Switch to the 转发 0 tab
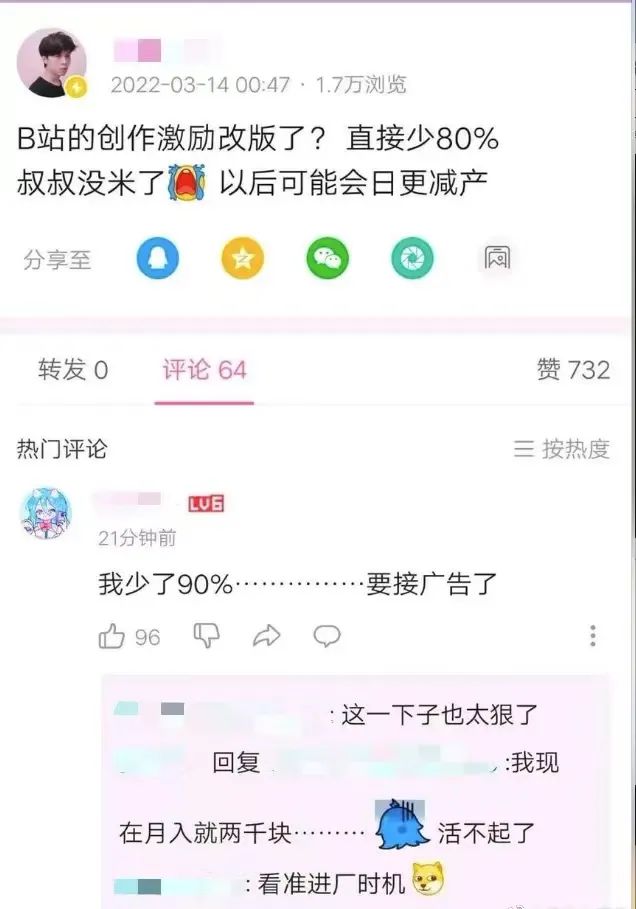Image resolution: width=636 pixels, height=909 pixels. pyautogui.click(x=73, y=370)
